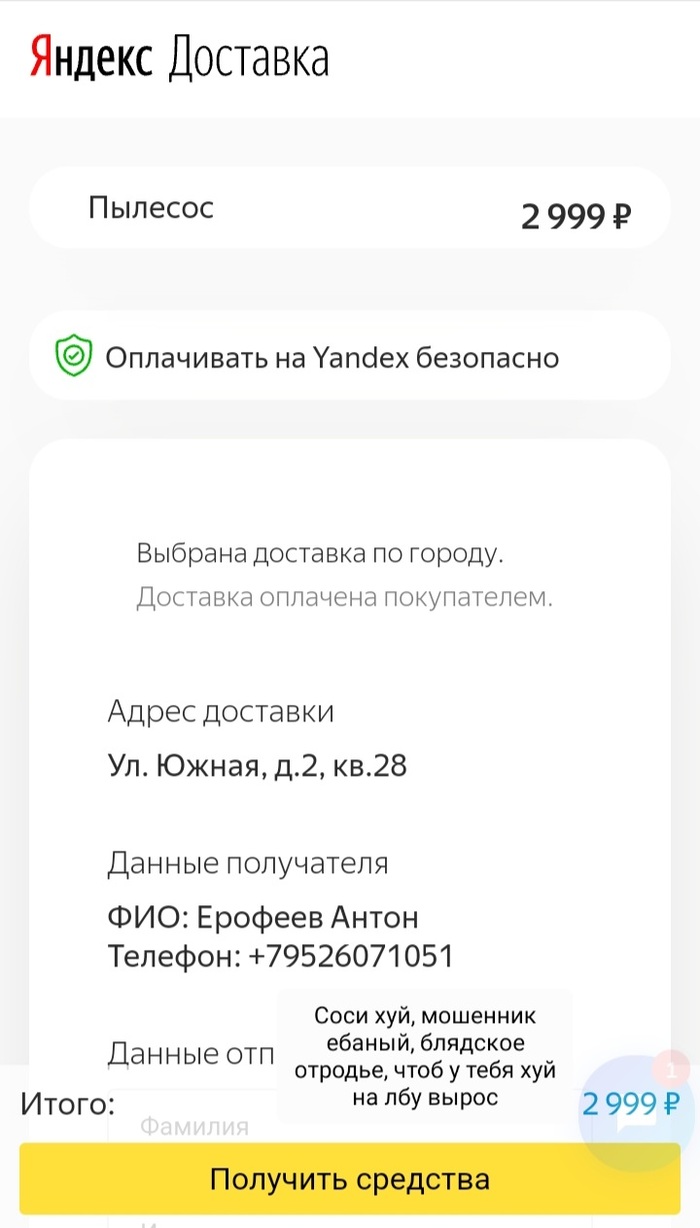
Task: Tap the yellow Получить средства button
Action: tap(349, 1179)
